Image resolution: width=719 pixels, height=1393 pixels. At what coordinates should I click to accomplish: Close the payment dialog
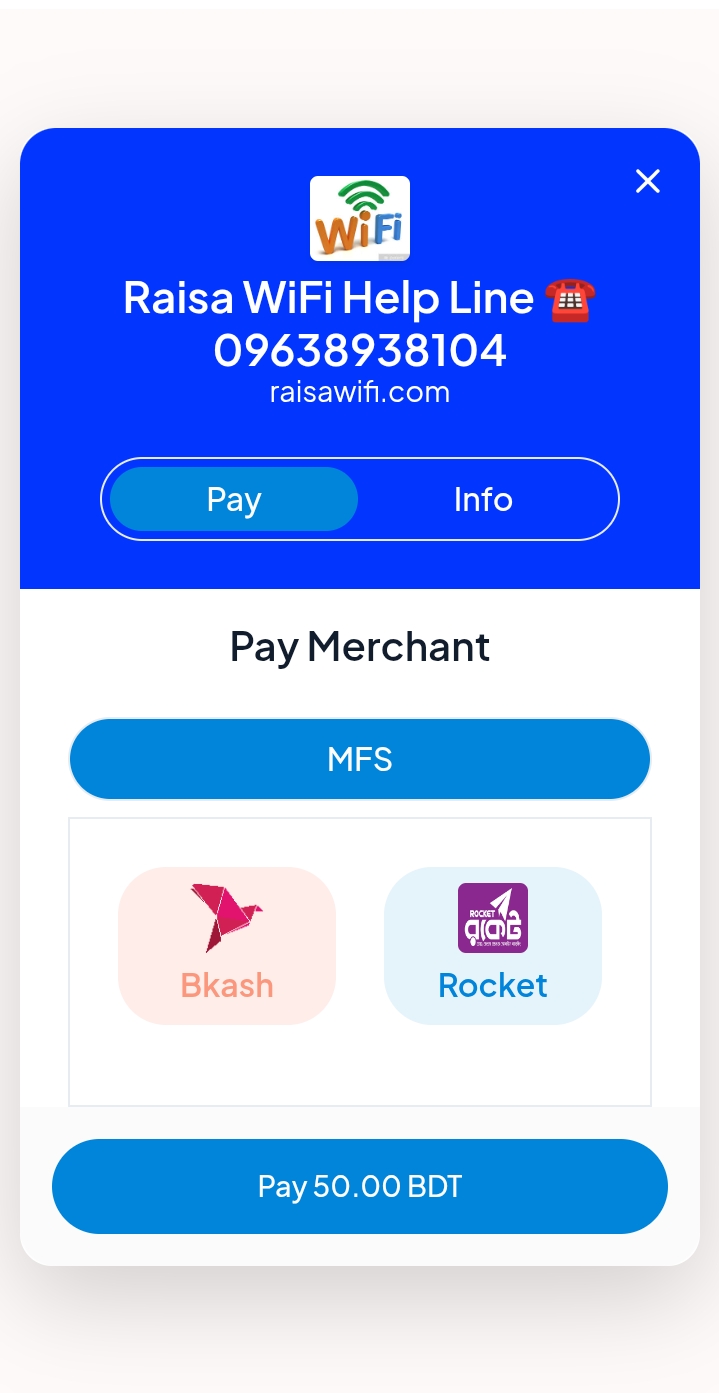click(x=648, y=181)
